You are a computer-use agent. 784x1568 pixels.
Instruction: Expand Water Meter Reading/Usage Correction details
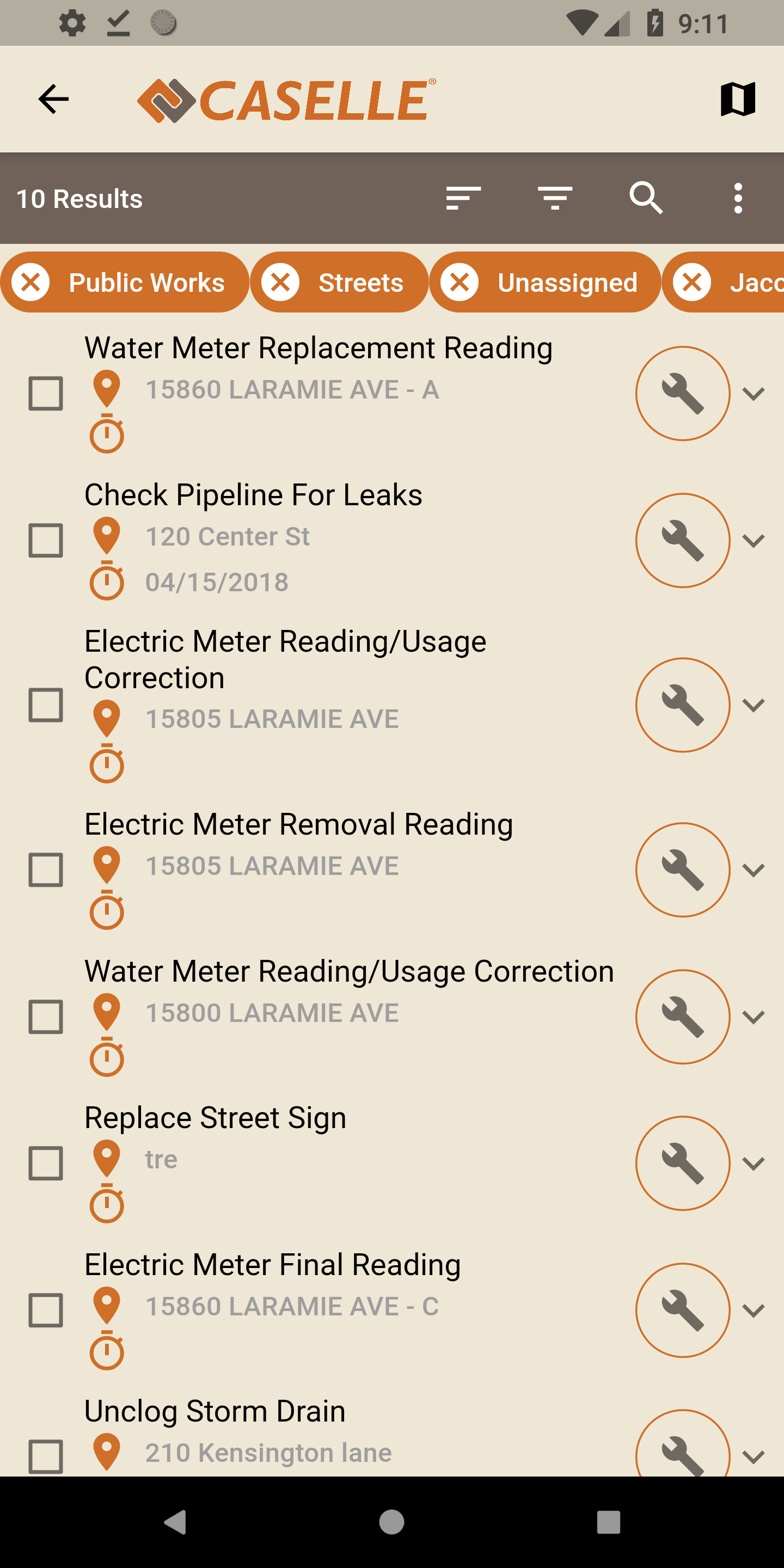pyautogui.click(x=754, y=1017)
